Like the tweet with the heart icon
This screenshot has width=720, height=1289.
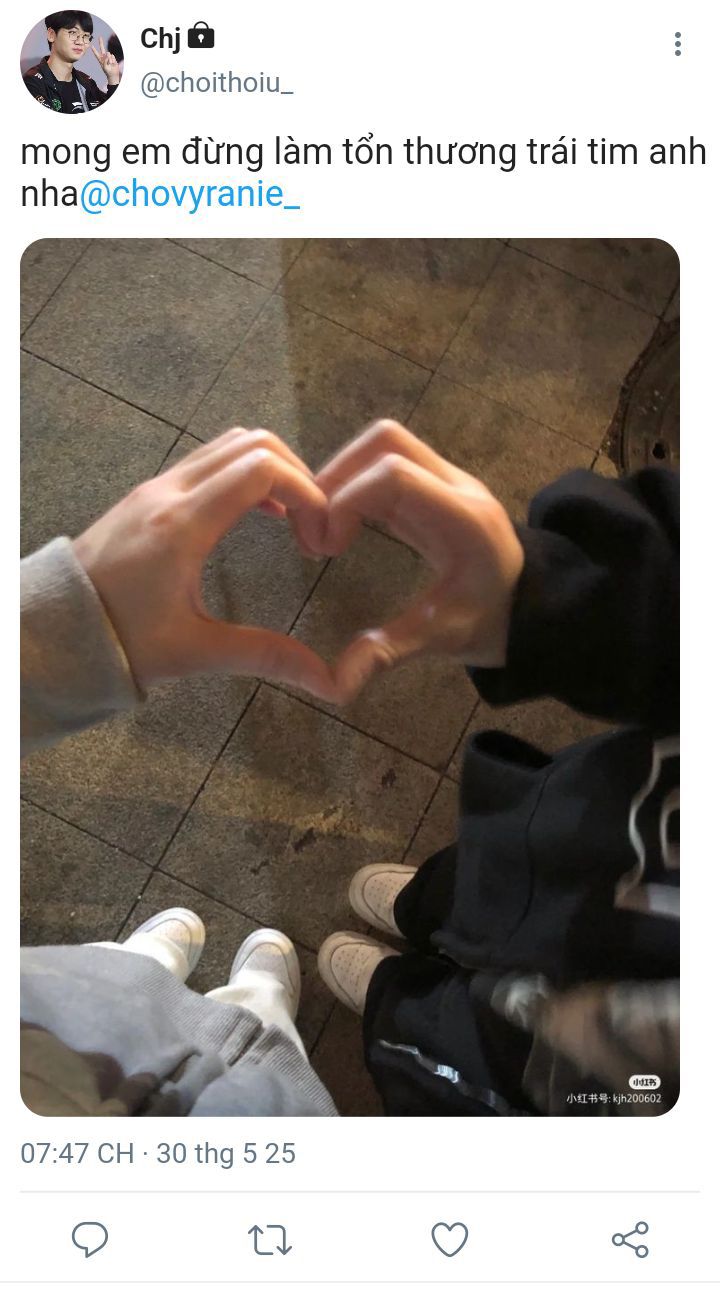tap(450, 1240)
